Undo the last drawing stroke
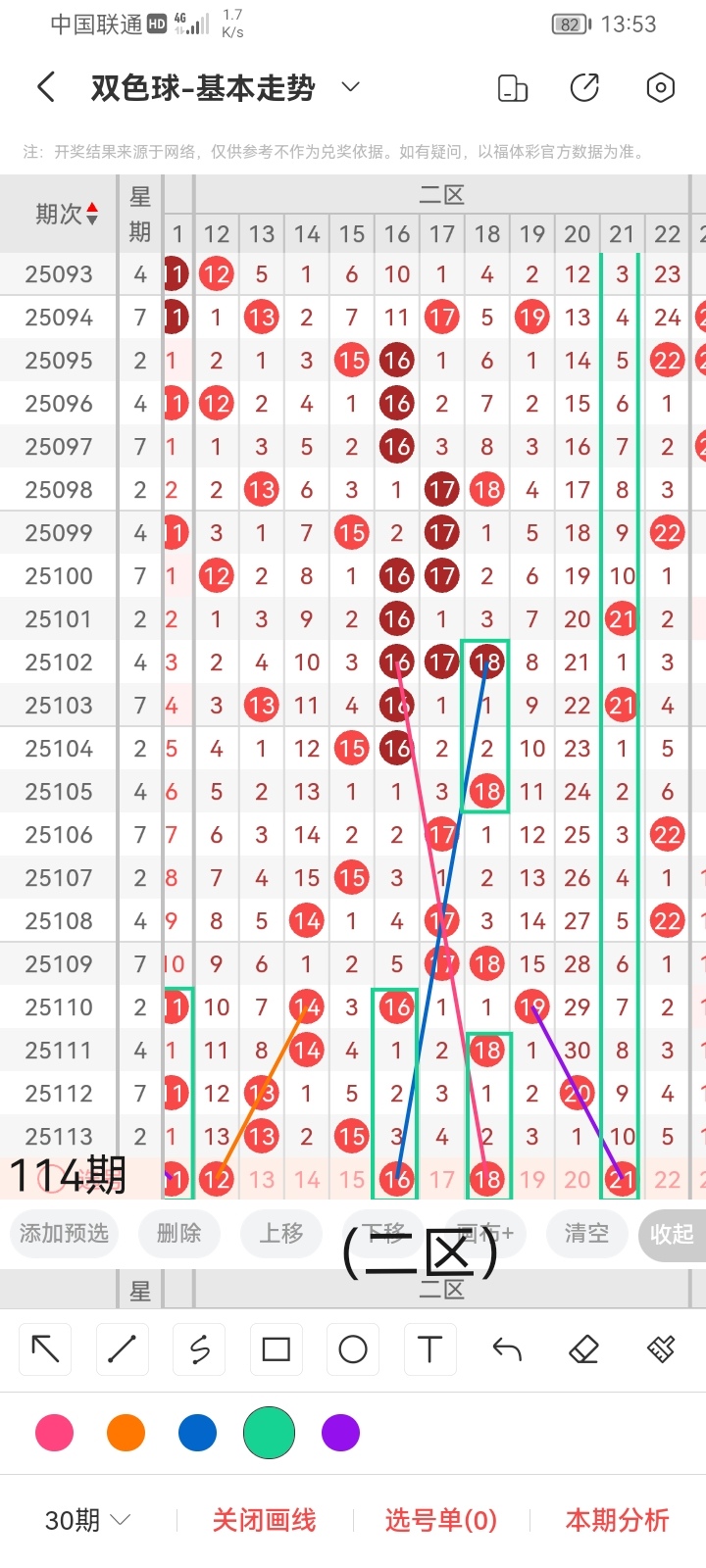This screenshot has width=706, height=1568. 507,1349
